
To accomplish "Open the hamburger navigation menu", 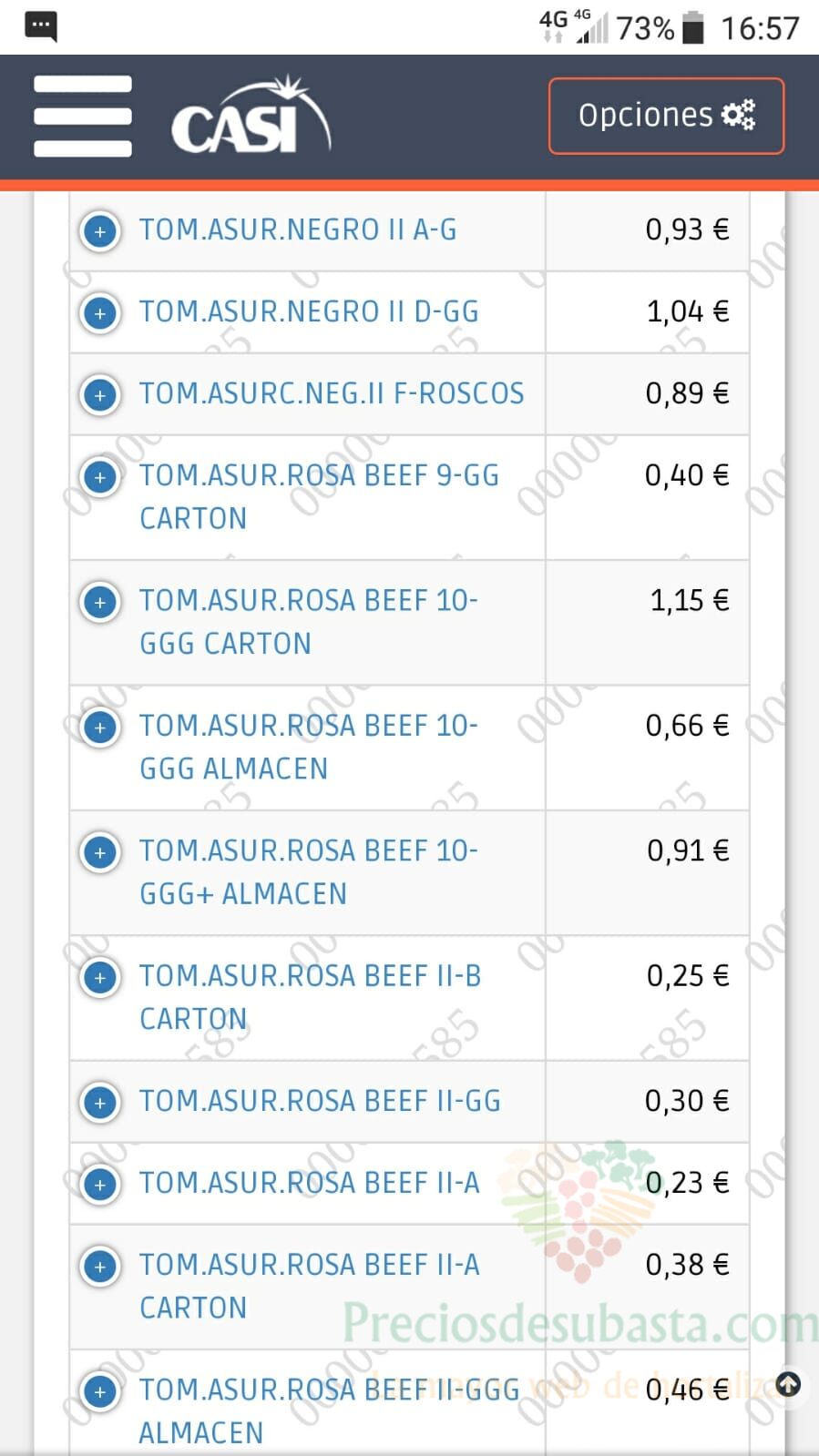I will [x=83, y=116].
